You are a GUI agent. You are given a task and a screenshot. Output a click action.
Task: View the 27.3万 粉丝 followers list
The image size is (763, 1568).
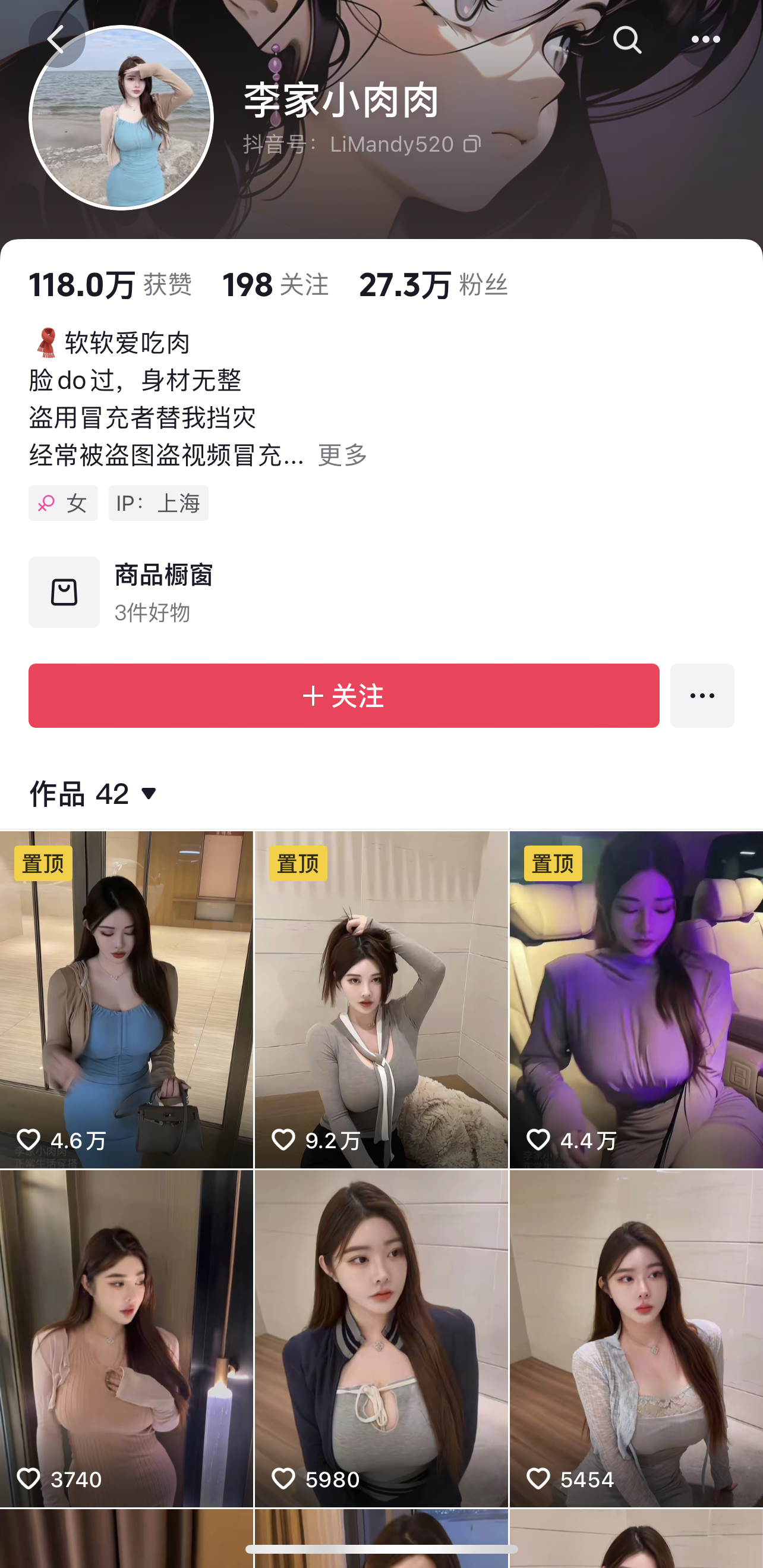[433, 285]
